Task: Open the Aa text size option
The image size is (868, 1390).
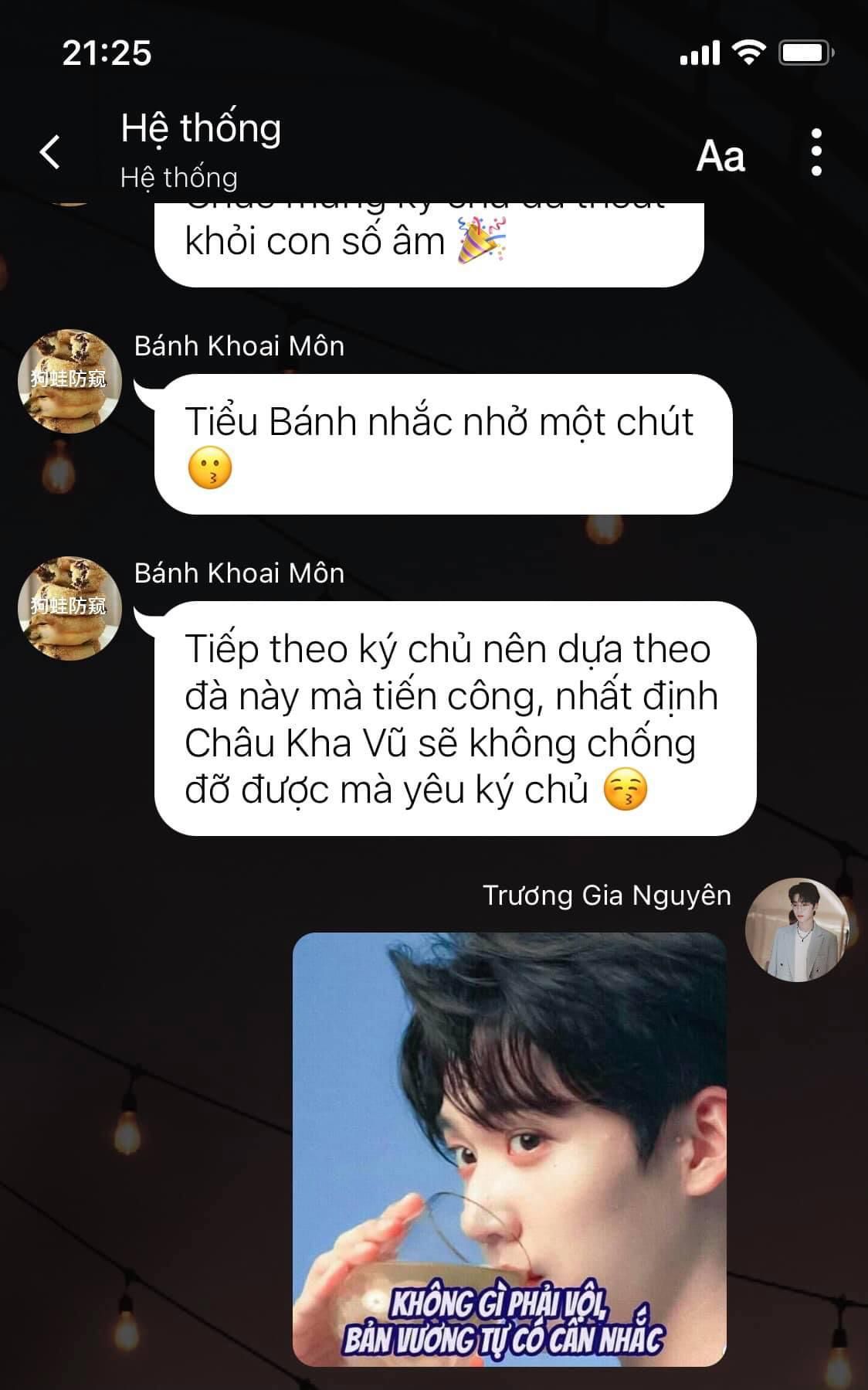Action: click(721, 156)
